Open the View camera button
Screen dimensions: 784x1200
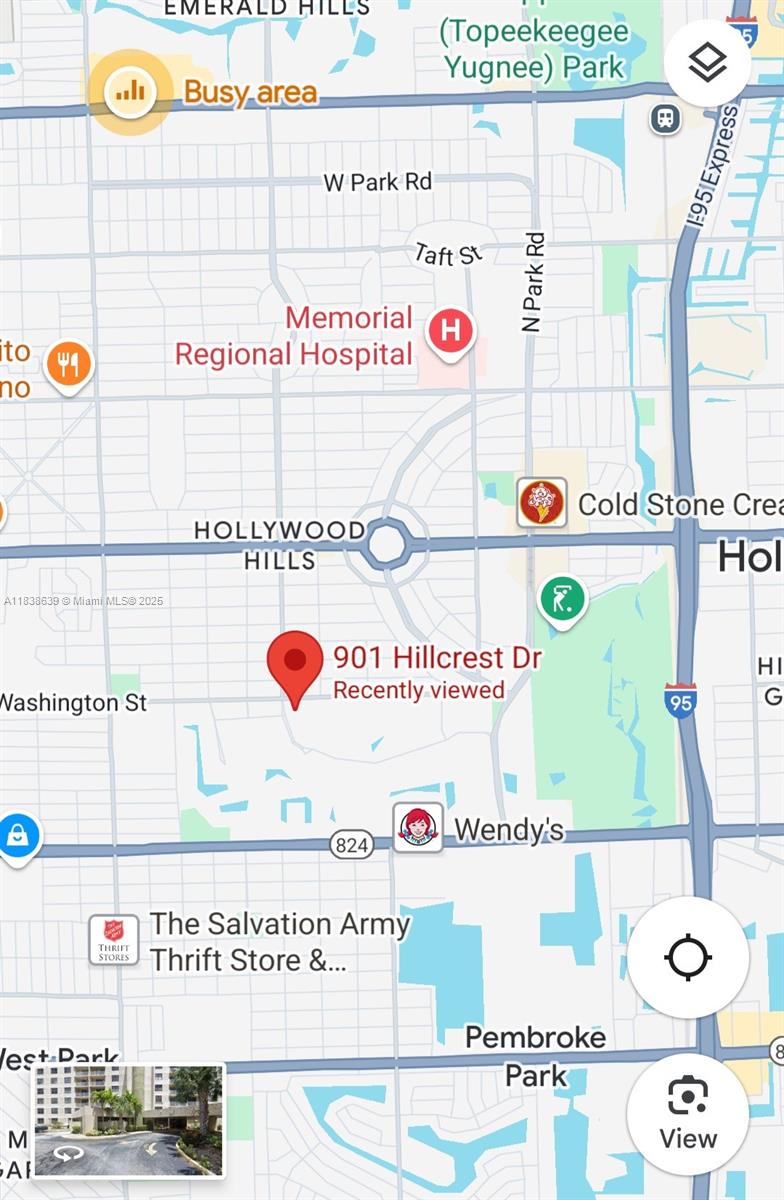click(x=688, y=1114)
